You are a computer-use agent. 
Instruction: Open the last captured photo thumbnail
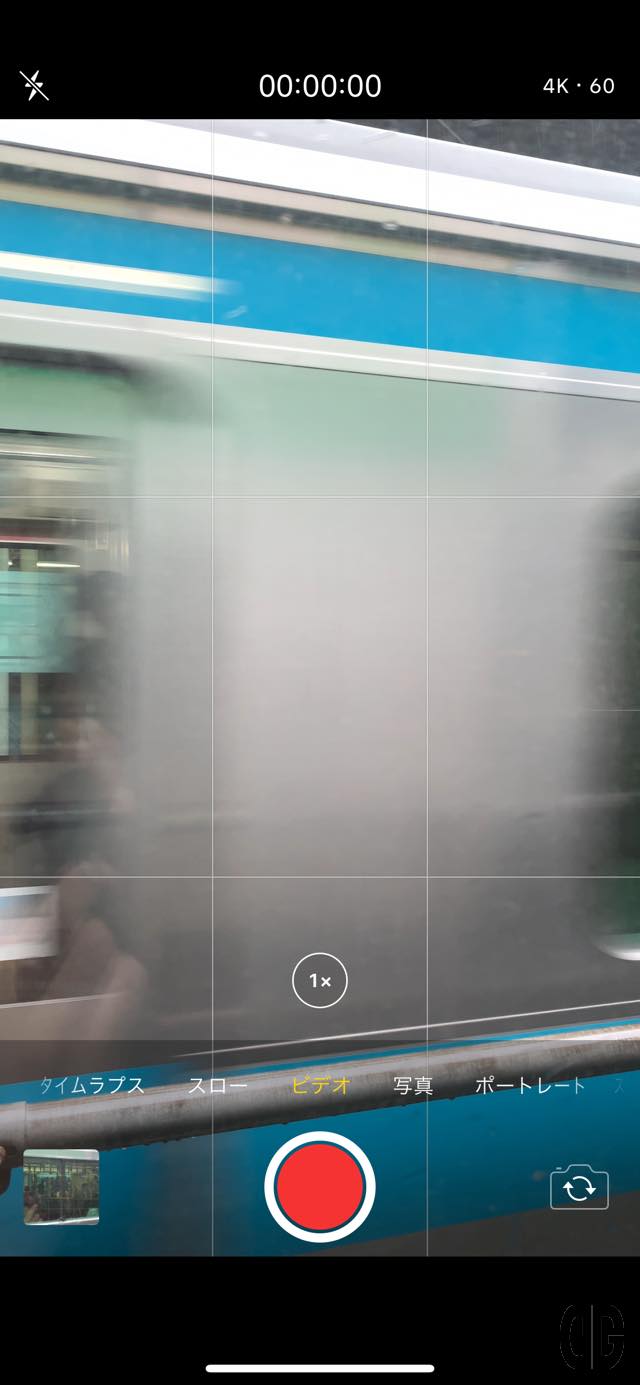point(62,1187)
